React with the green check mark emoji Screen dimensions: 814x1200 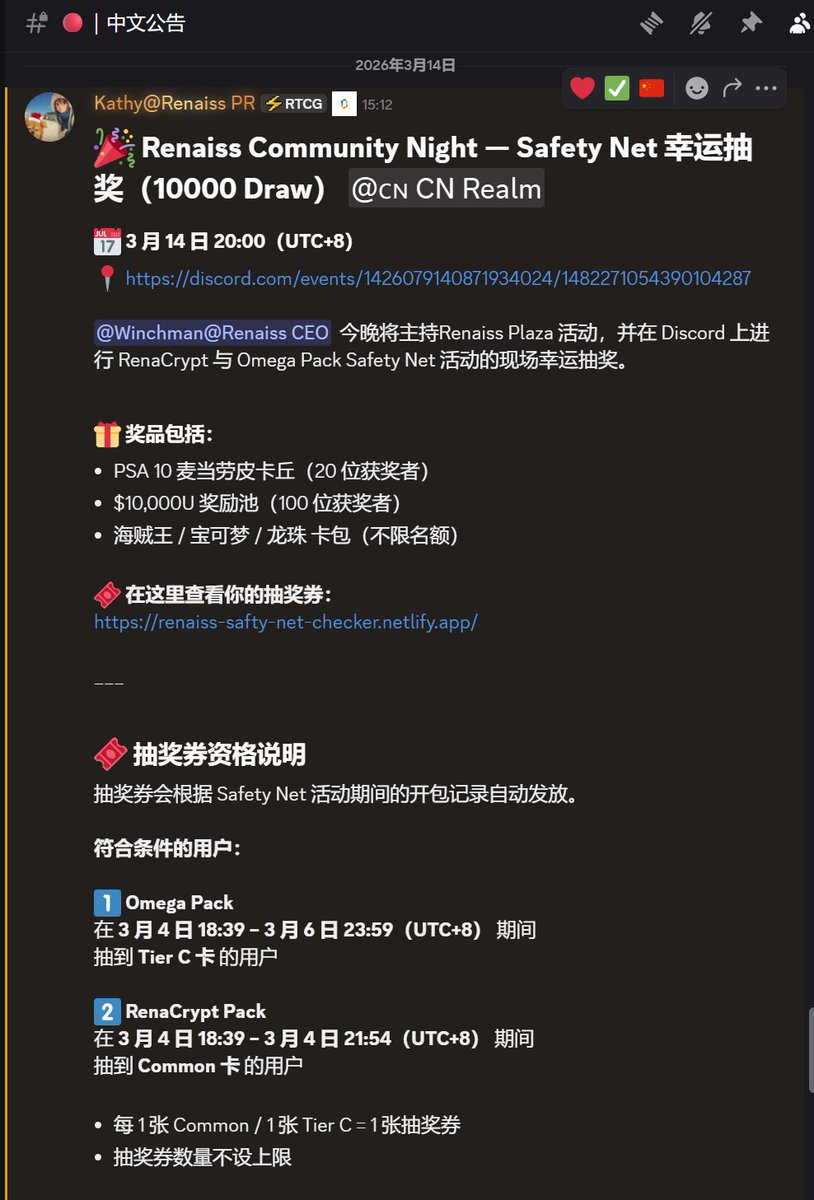click(617, 88)
